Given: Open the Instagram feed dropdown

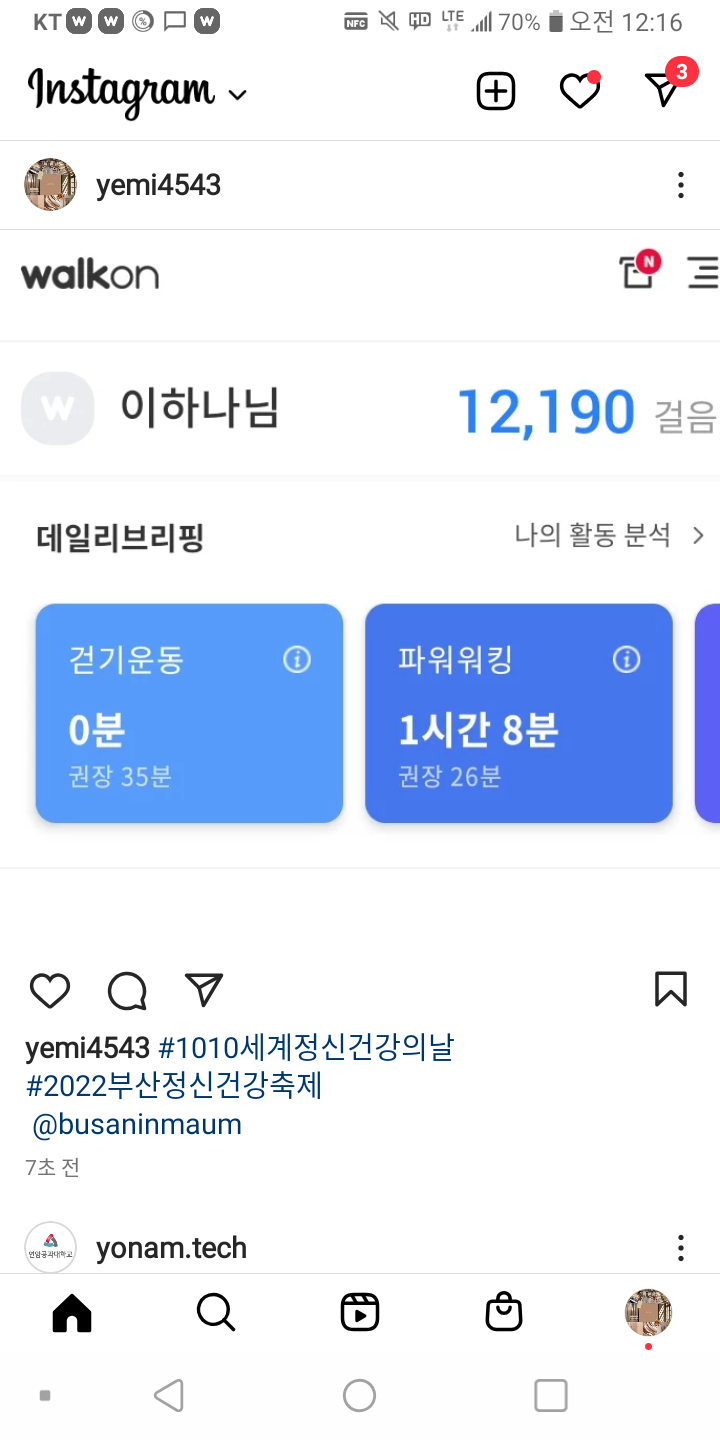Looking at the screenshot, I should (x=237, y=95).
